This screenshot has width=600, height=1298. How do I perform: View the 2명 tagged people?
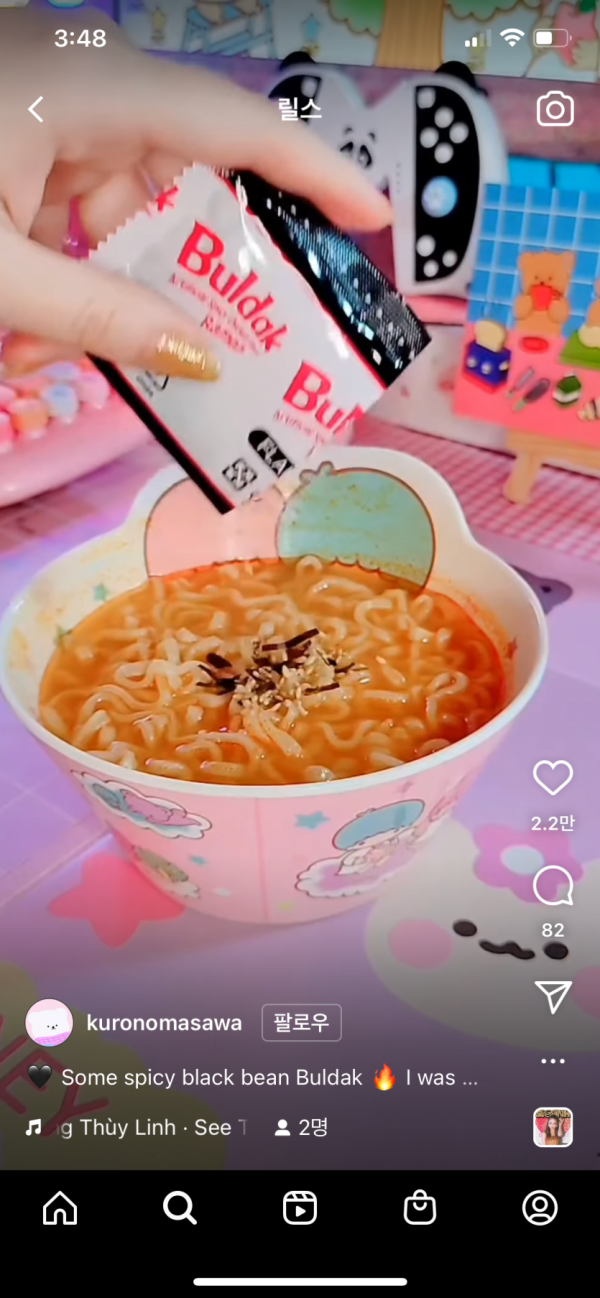tap(301, 1128)
